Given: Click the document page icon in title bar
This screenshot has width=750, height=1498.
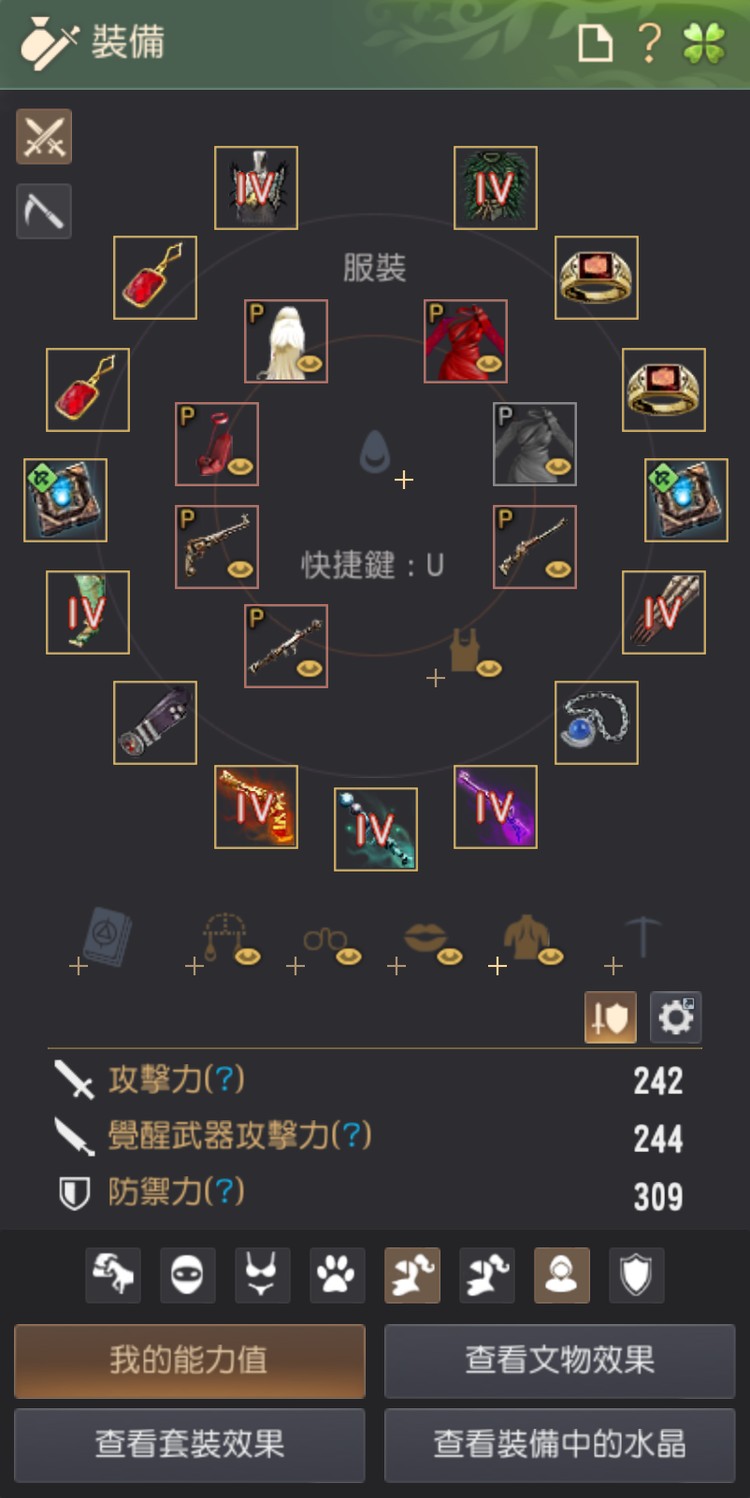Looking at the screenshot, I should pos(595,42).
